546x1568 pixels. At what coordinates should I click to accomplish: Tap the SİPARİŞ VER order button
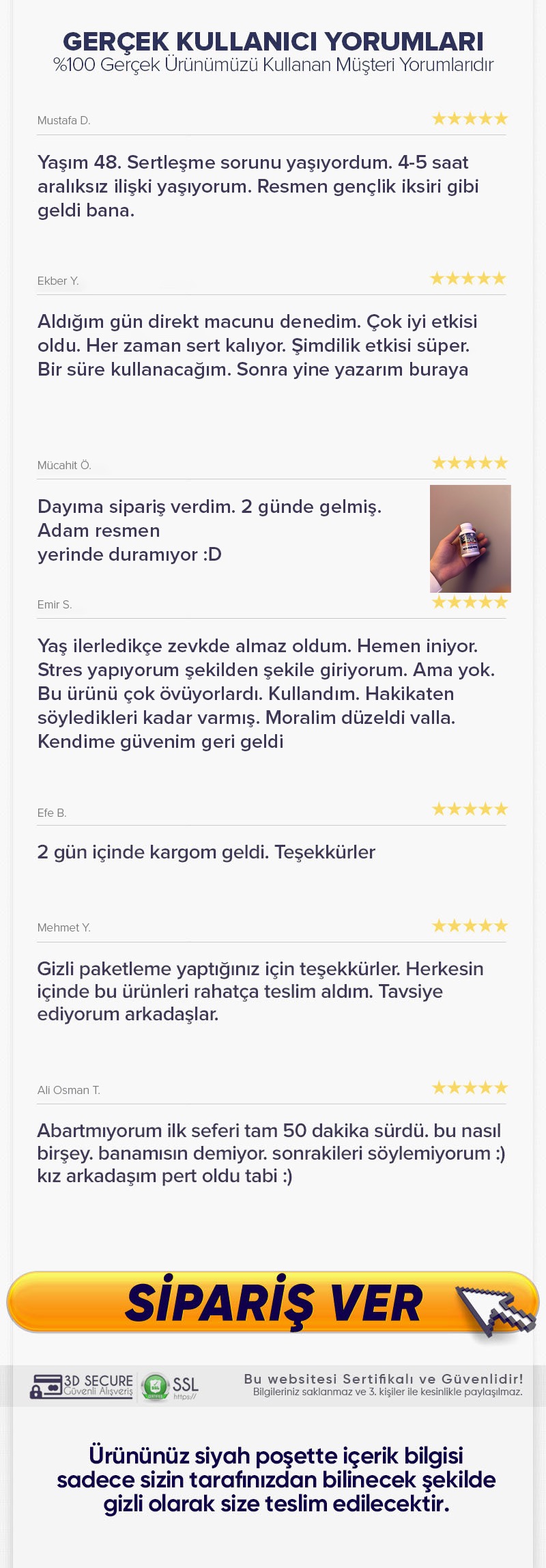(273, 1302)
